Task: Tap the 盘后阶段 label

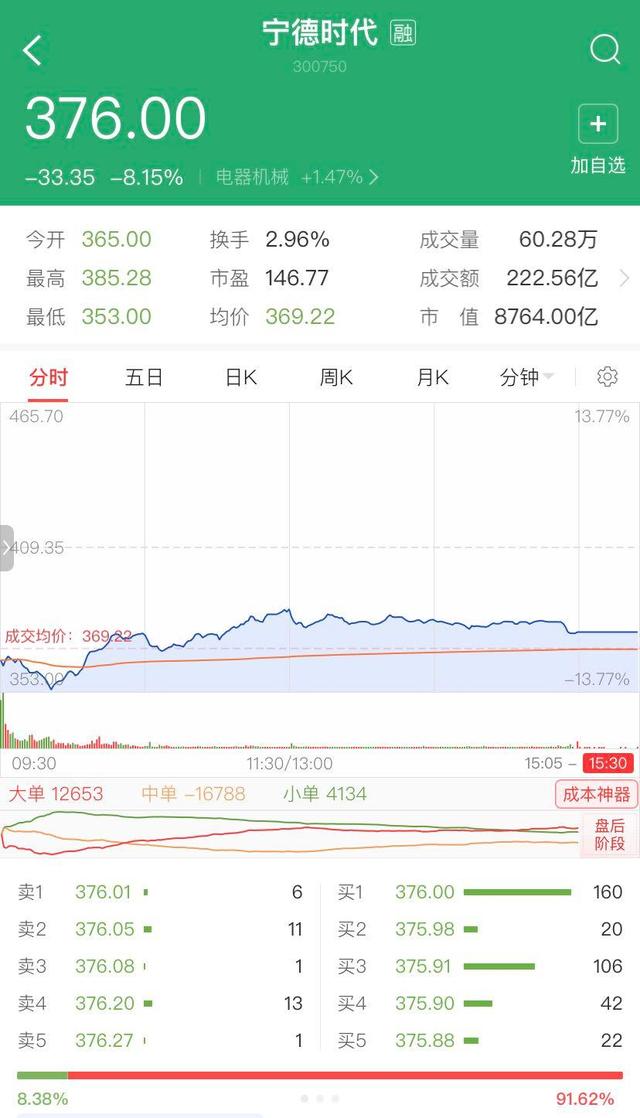Action: [609, 835]
